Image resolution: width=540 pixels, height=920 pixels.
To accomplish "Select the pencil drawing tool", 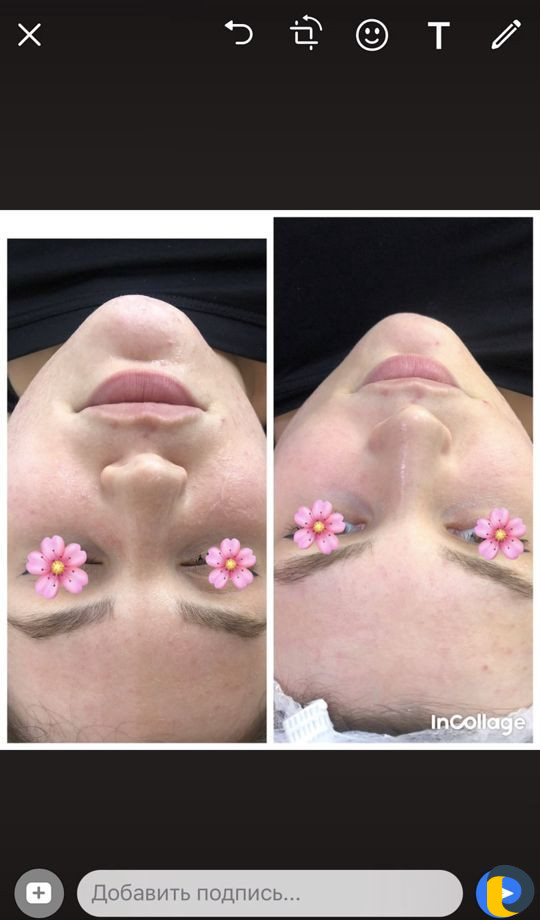I will point(506,34).
